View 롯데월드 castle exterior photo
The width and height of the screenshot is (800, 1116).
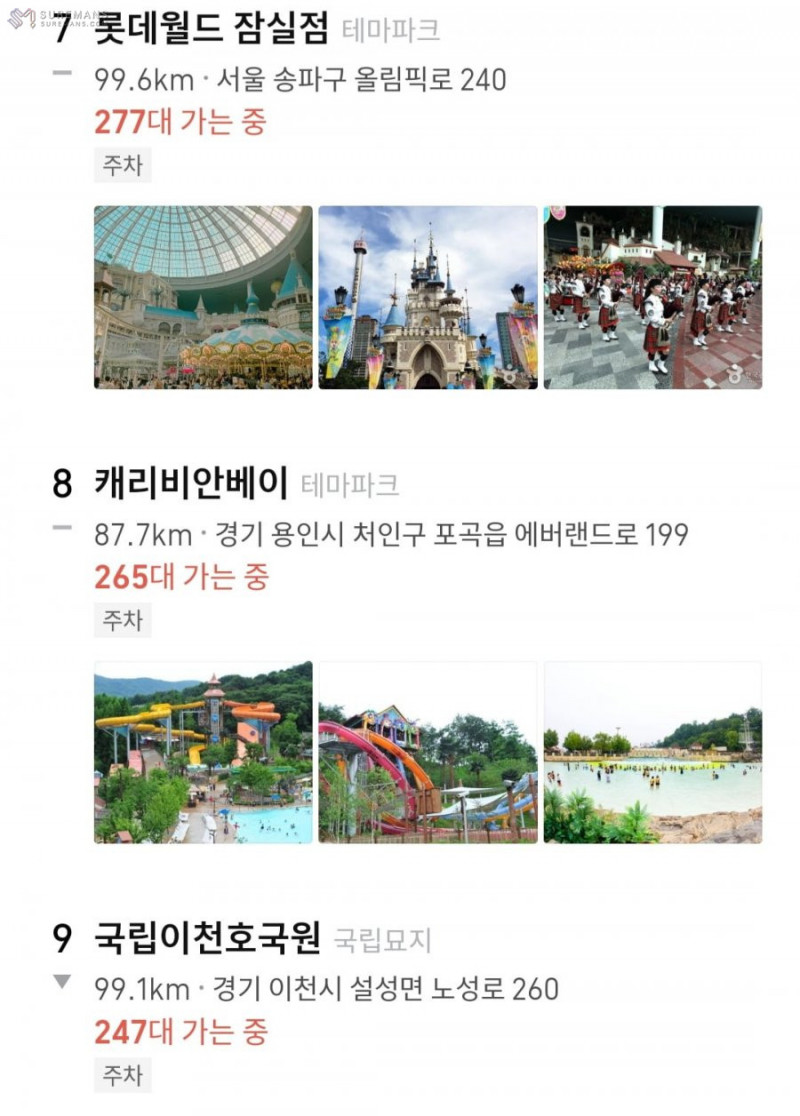point(428,297)
